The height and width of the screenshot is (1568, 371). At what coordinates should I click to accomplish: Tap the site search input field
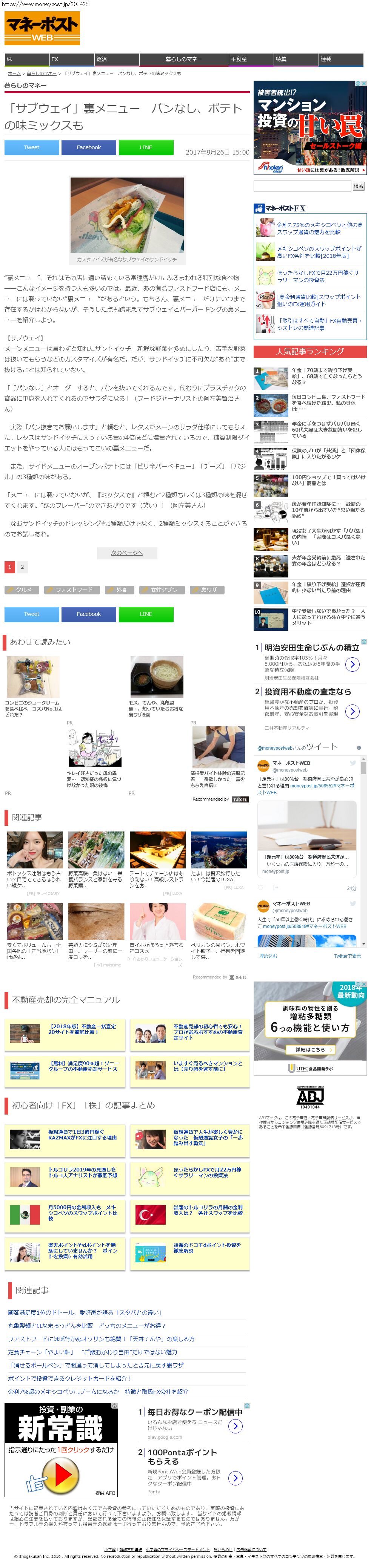302,186
